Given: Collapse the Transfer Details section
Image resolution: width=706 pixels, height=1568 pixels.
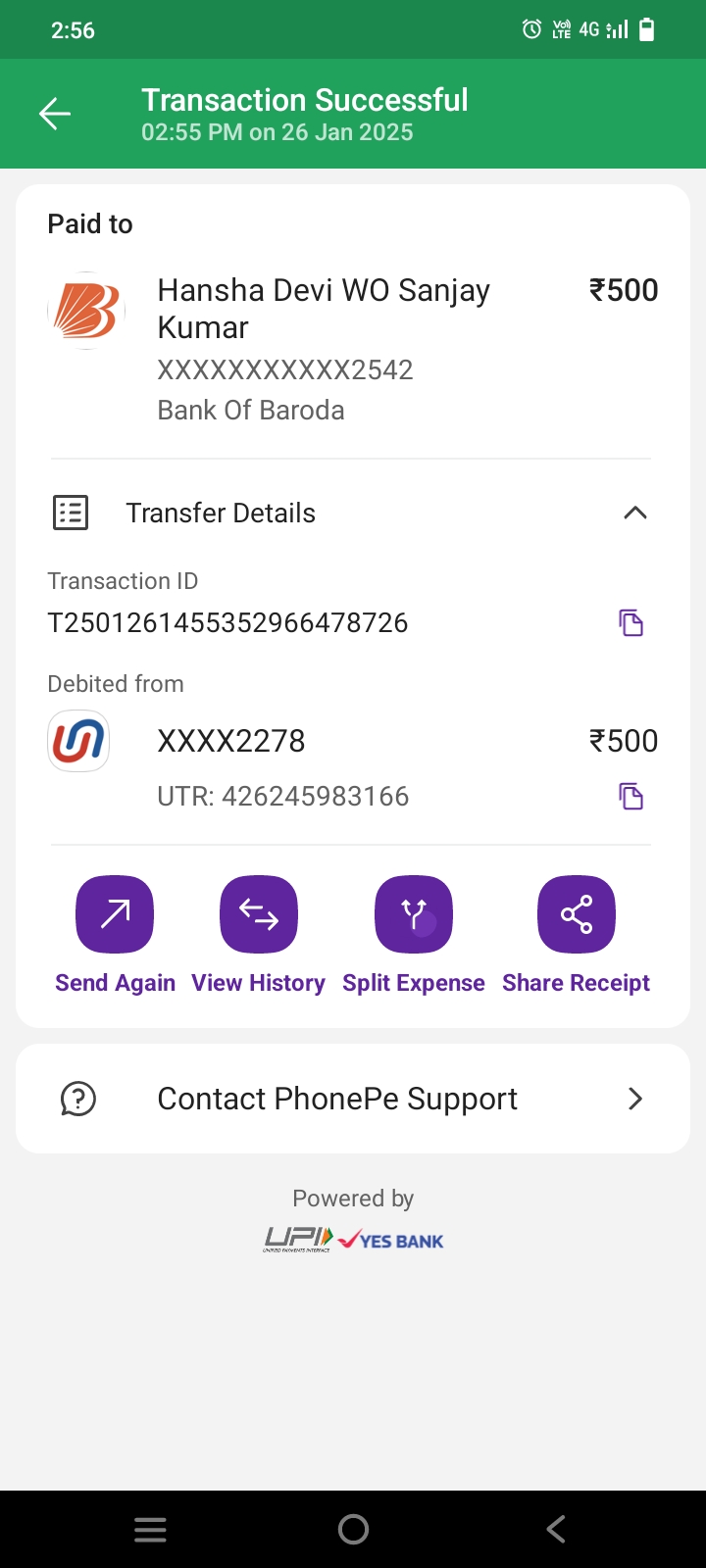Looking at the screenshot, I should point(634,513).
